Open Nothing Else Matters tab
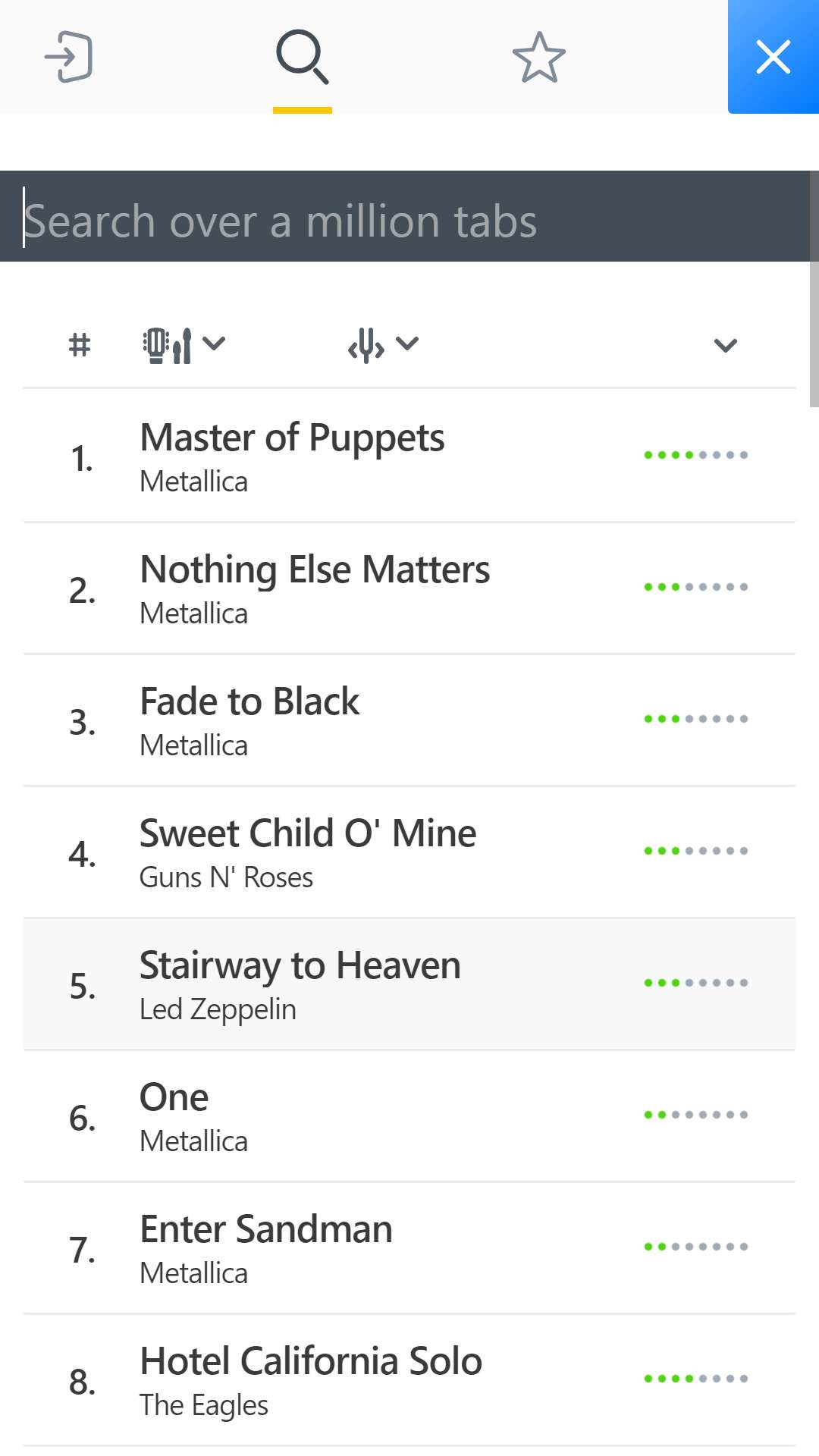Screen dimensions: 819x1456 409,588
